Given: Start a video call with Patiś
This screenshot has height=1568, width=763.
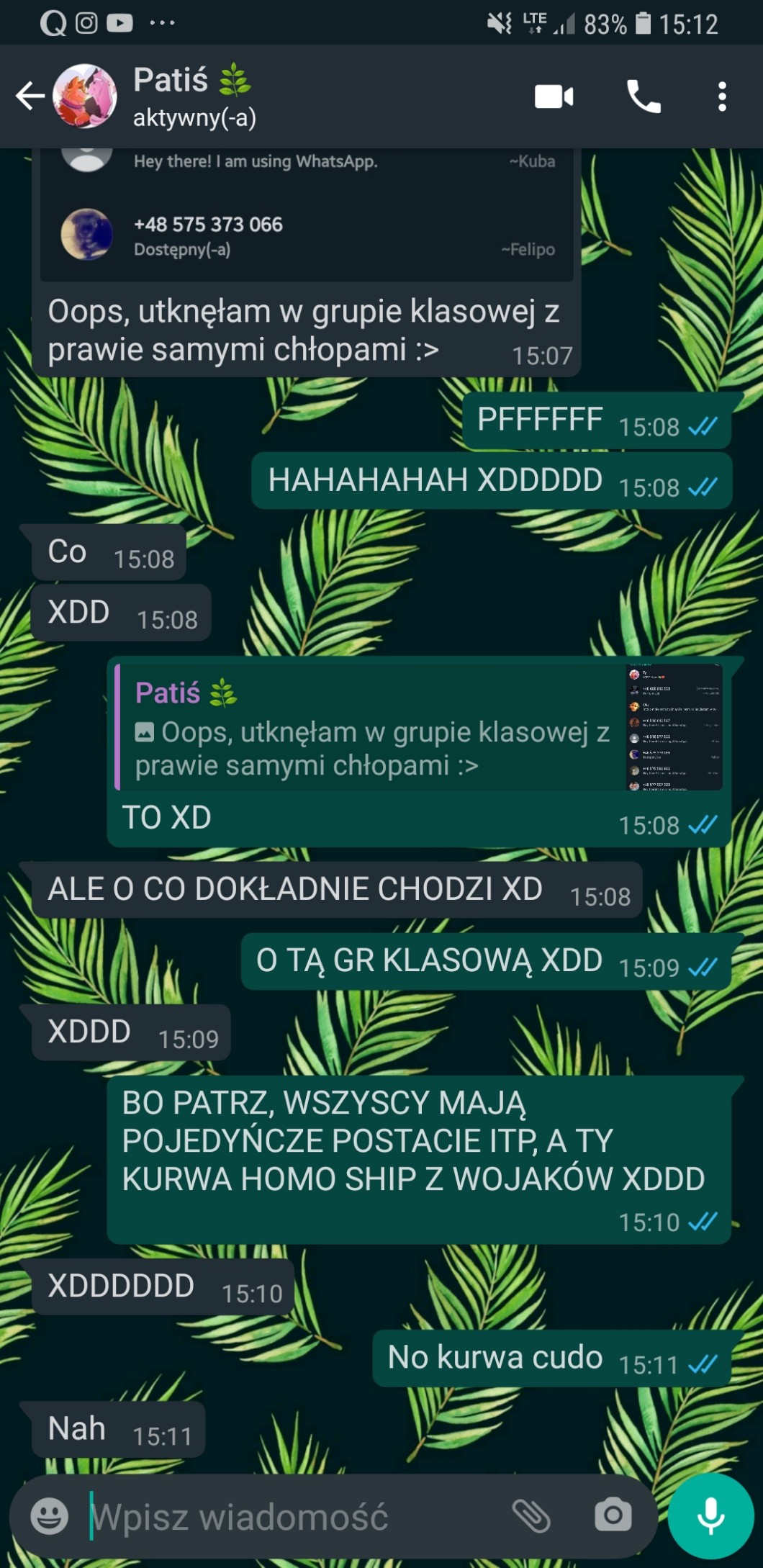Looking at the screenshot, I should pyautogui.click(x=554, y=96).
